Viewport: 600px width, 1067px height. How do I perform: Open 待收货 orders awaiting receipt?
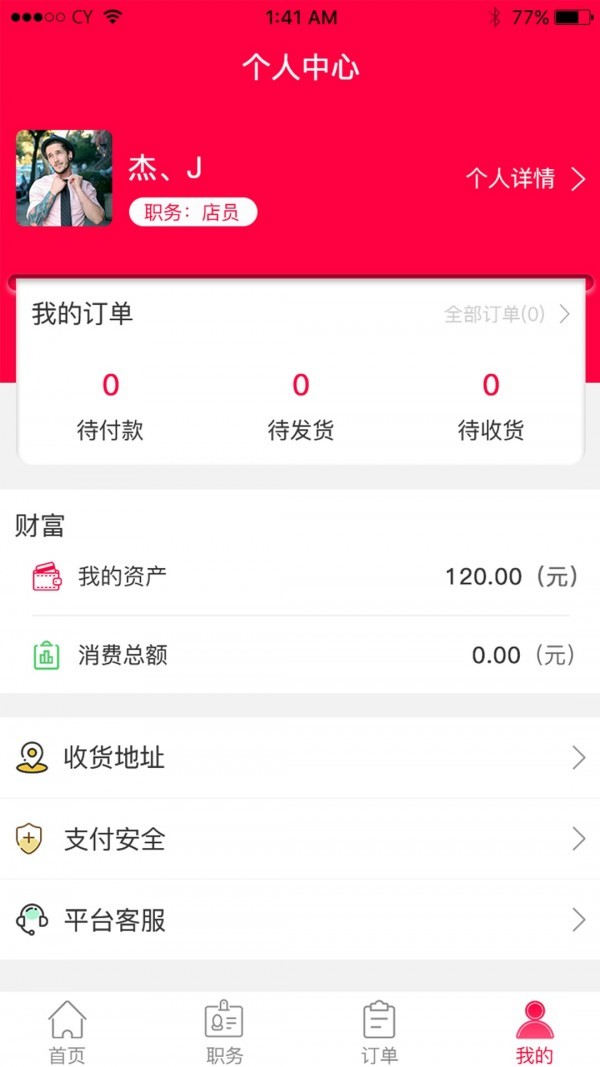coord(490,407)
